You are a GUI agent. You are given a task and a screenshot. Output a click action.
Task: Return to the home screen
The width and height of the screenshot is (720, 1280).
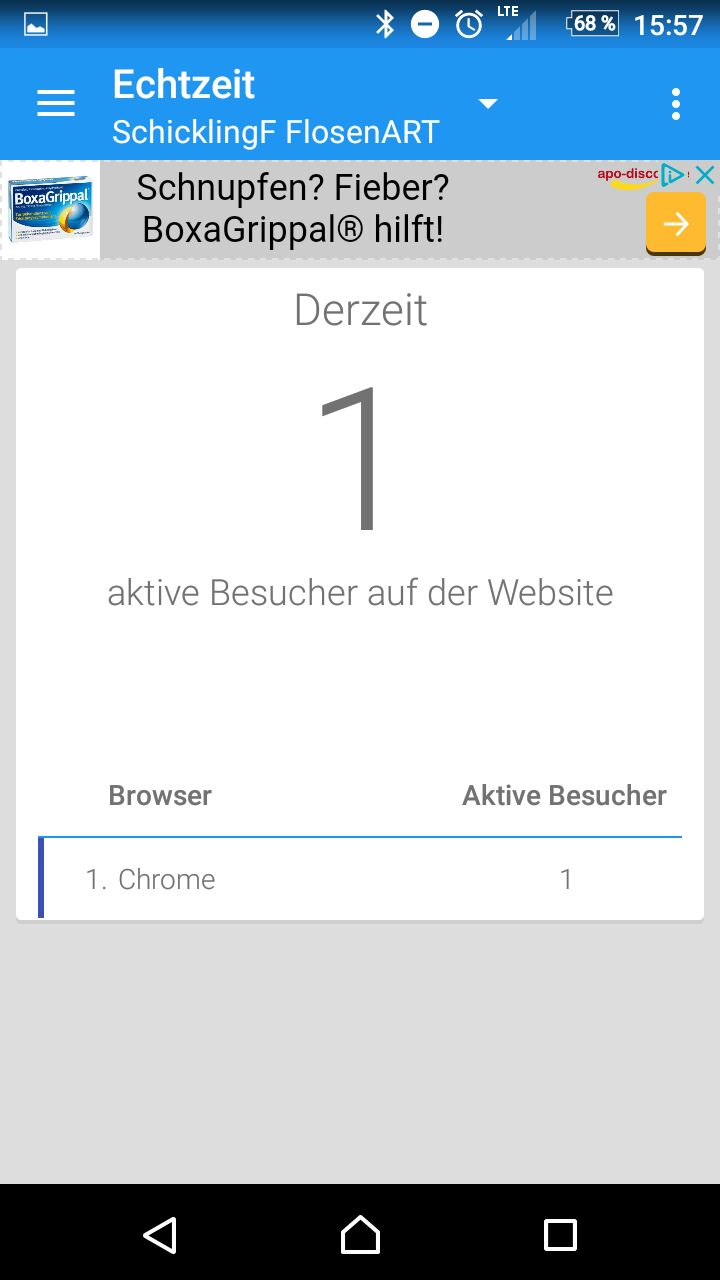pyautogui.click(x=360, y=1235)
